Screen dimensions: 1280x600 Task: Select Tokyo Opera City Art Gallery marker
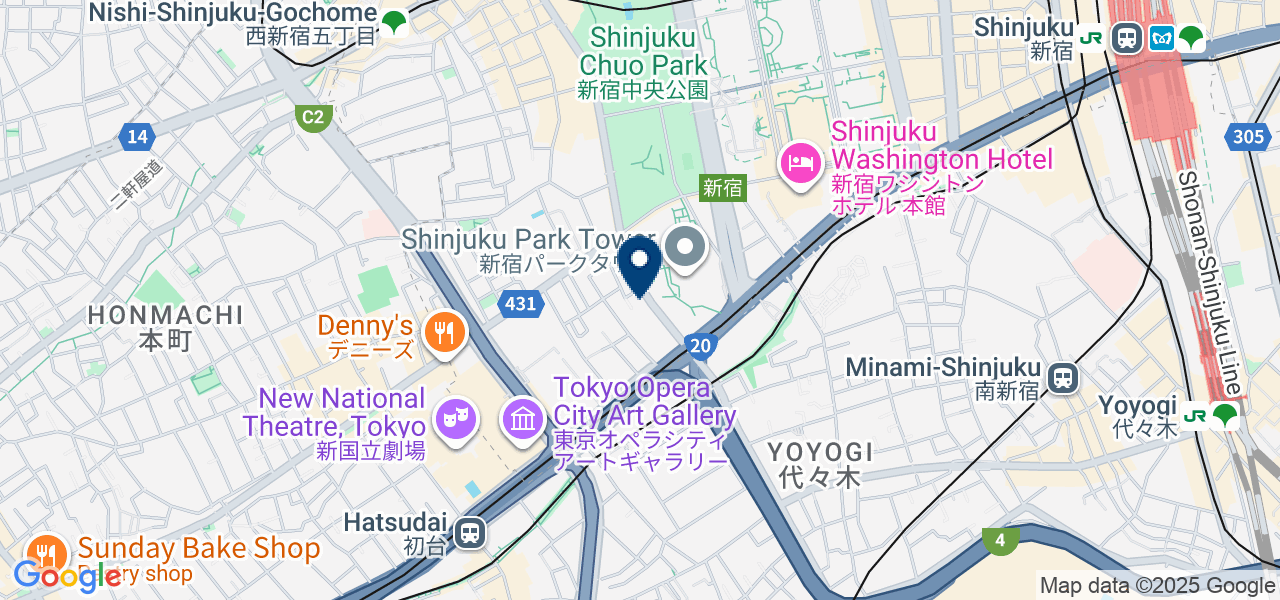(523, 416)
